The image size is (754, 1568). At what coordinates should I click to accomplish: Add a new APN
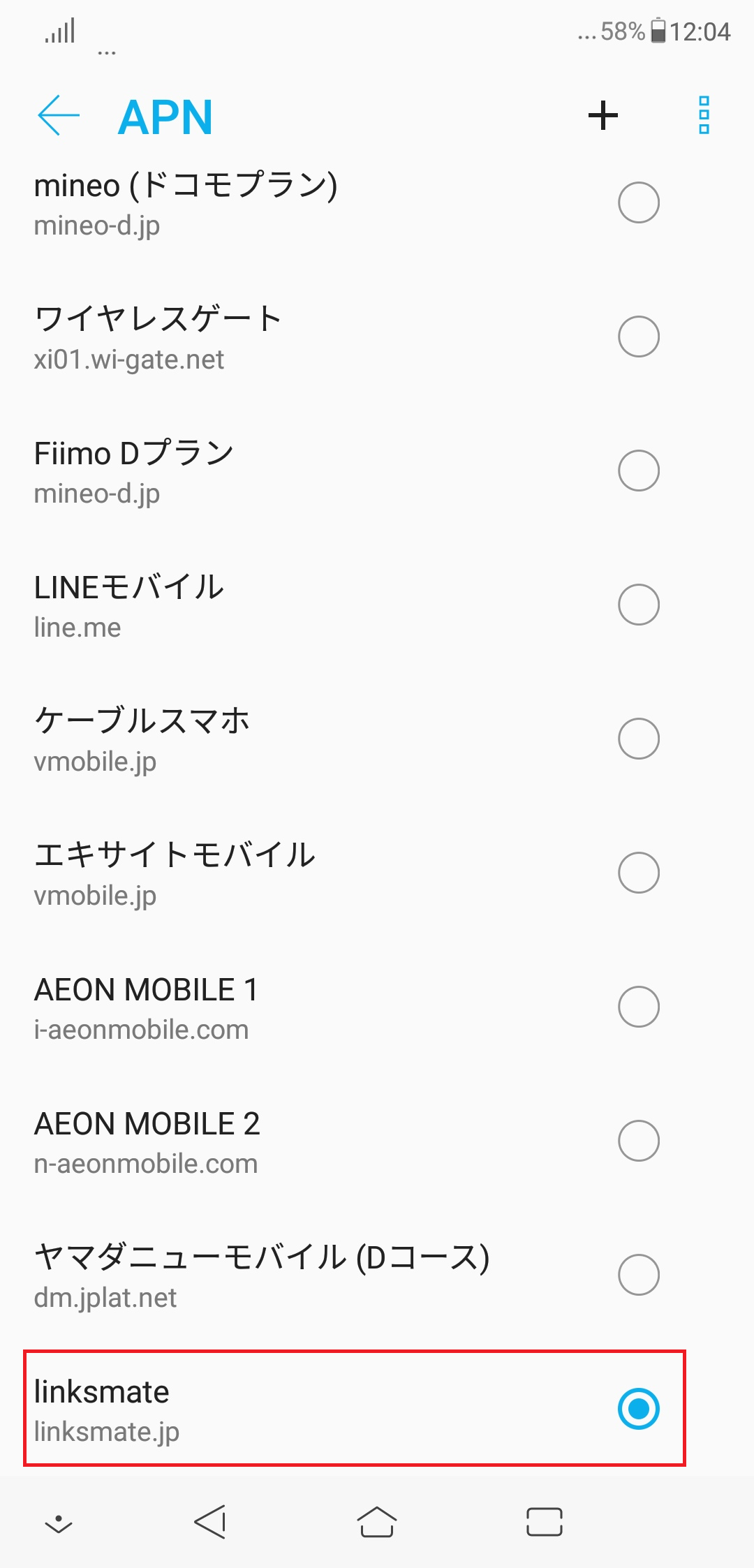point(603,115)
